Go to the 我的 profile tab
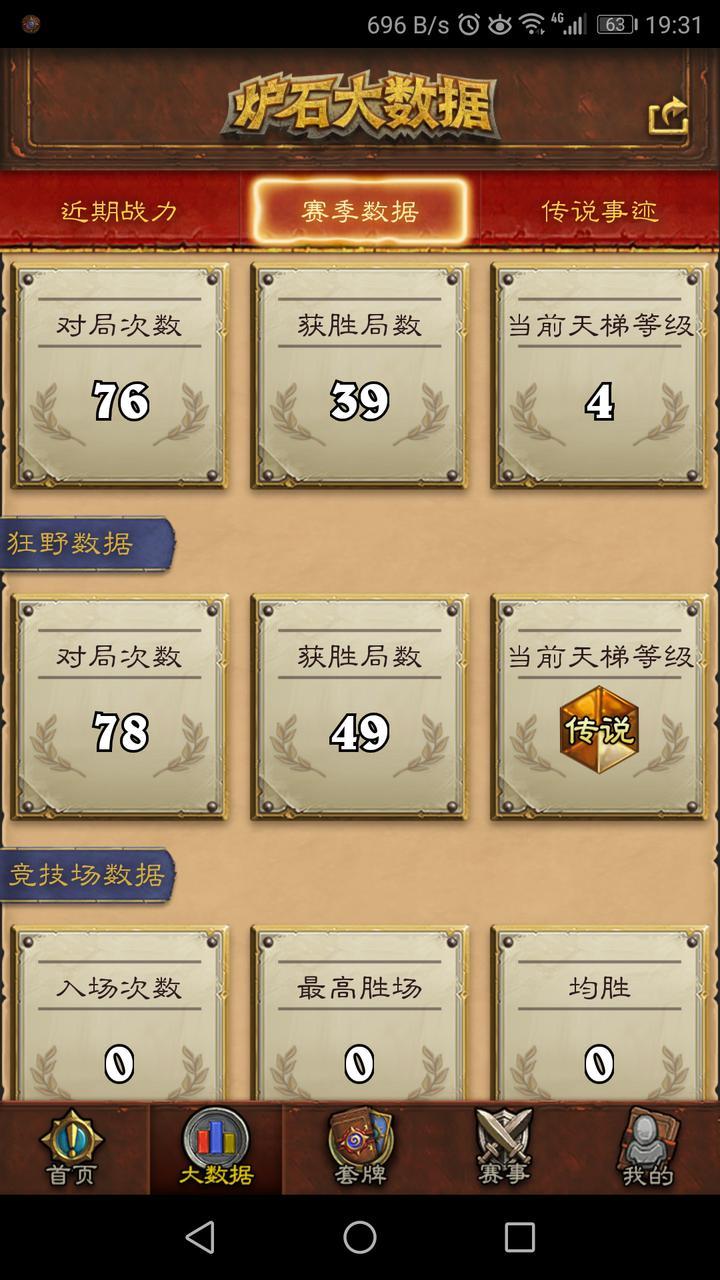 point(648,1148)
